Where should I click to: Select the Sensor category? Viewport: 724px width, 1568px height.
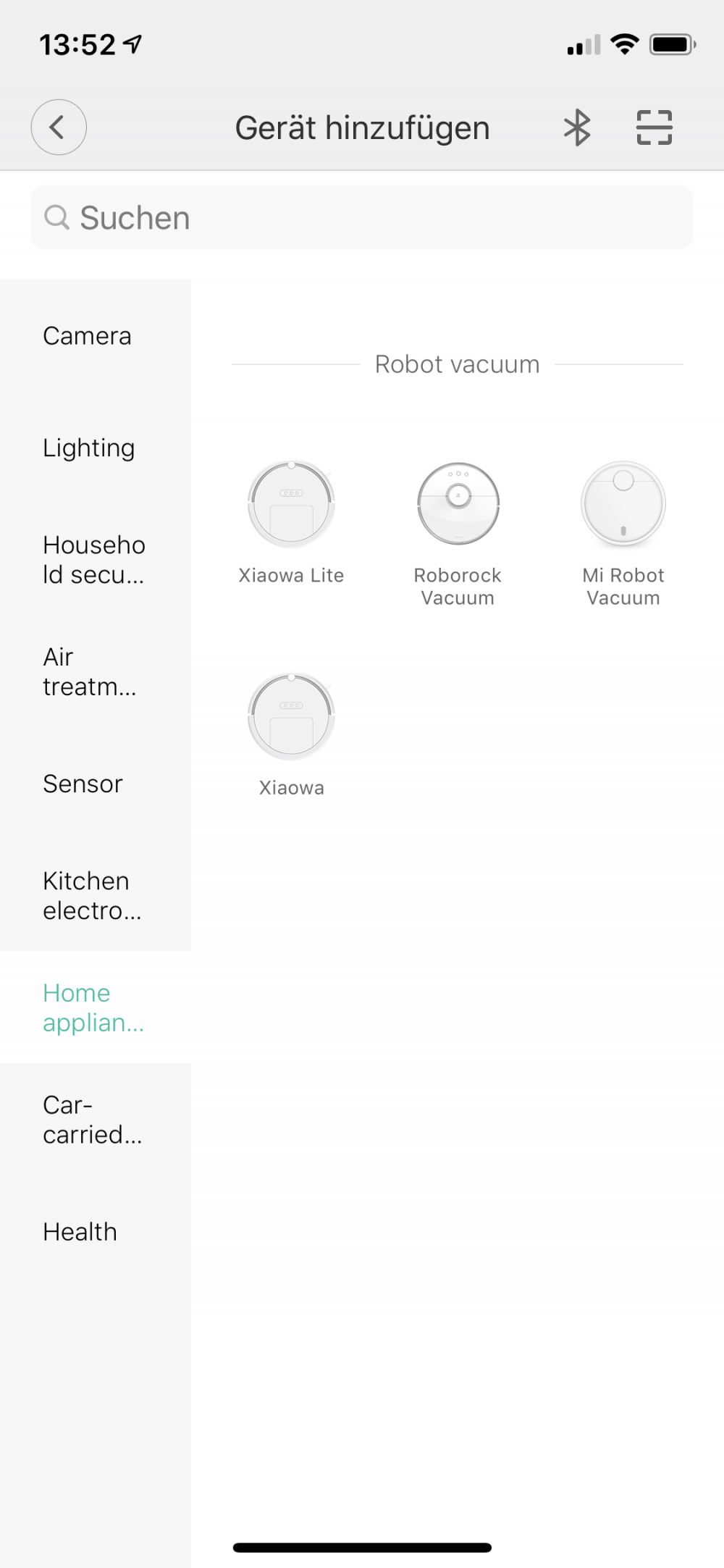click(x=83, y=784)
